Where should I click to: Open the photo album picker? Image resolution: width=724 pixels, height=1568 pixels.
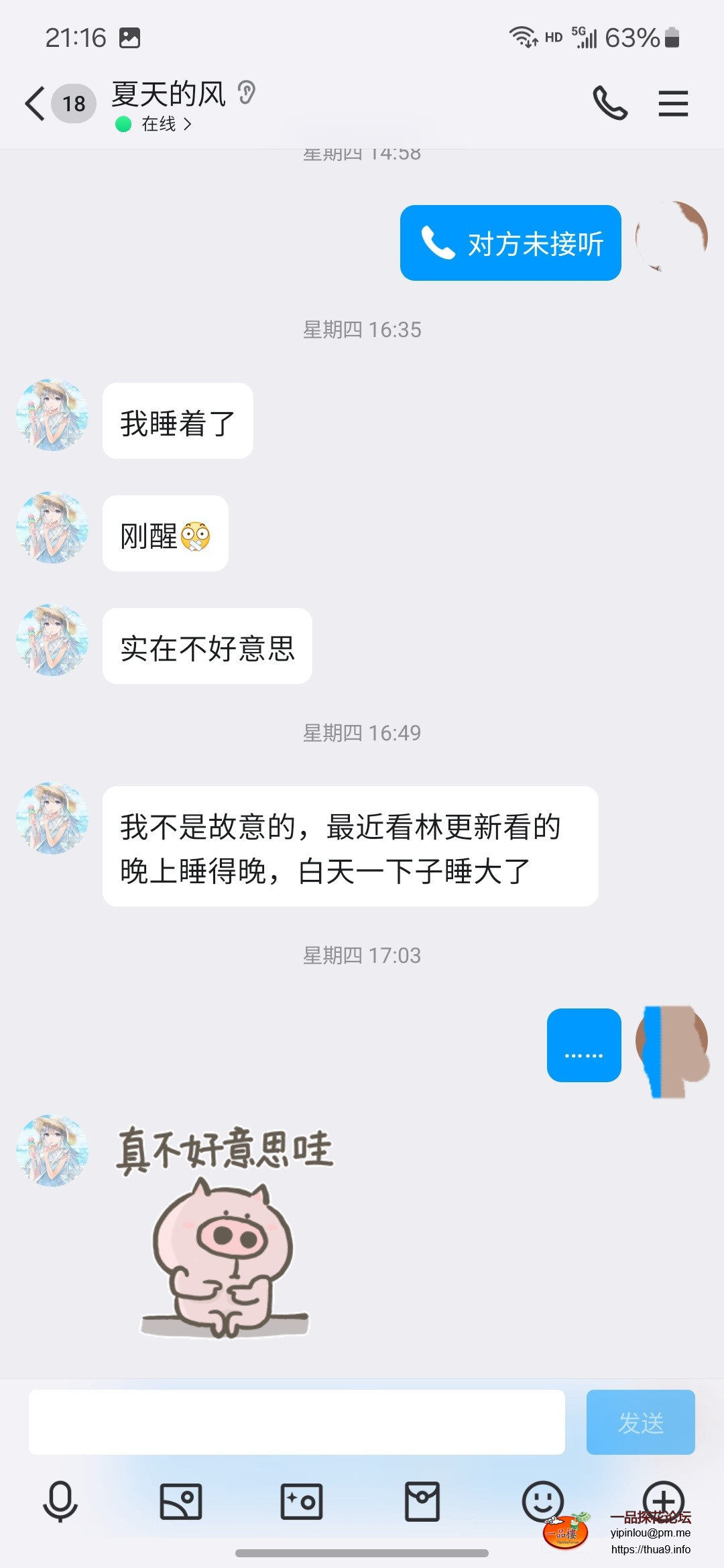click(180, 1501)
